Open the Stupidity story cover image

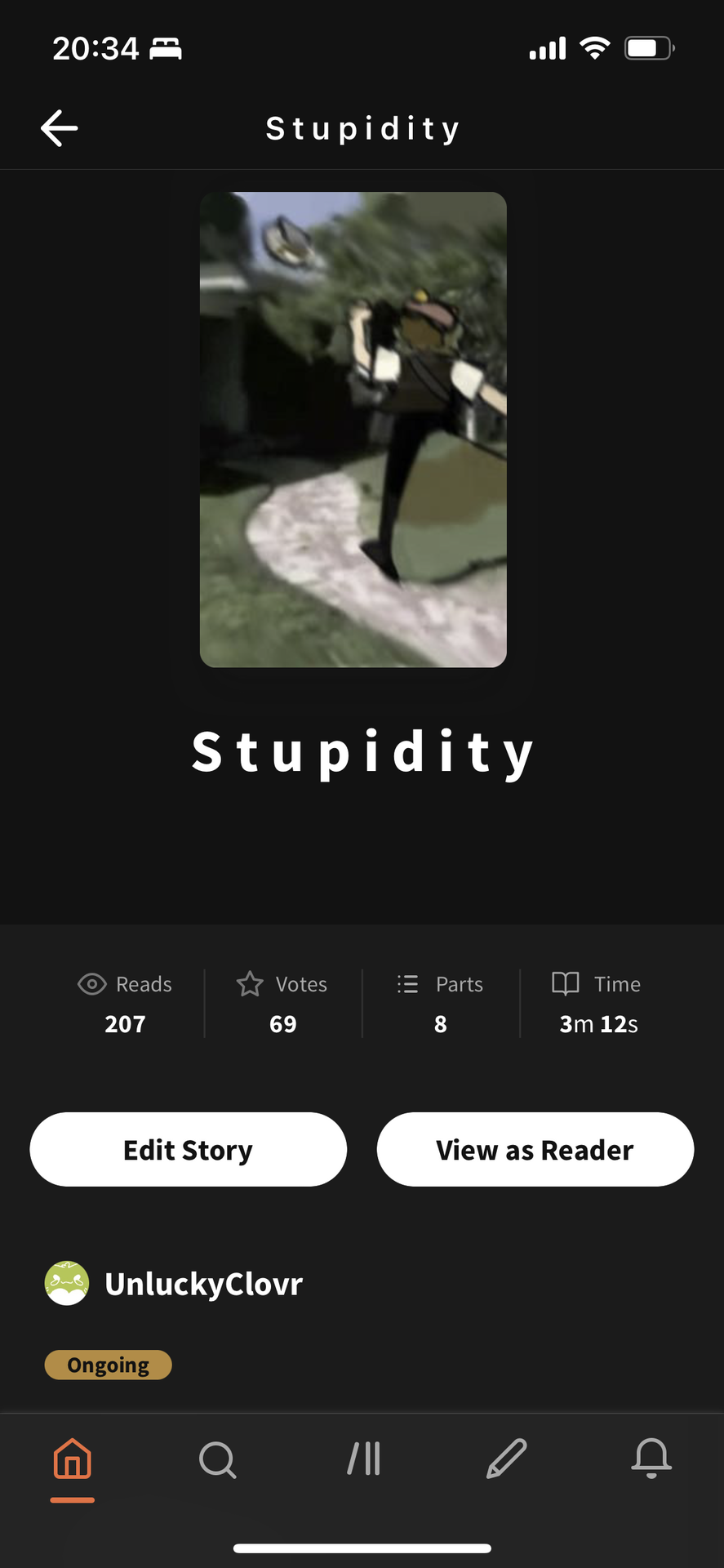(353, 430)
